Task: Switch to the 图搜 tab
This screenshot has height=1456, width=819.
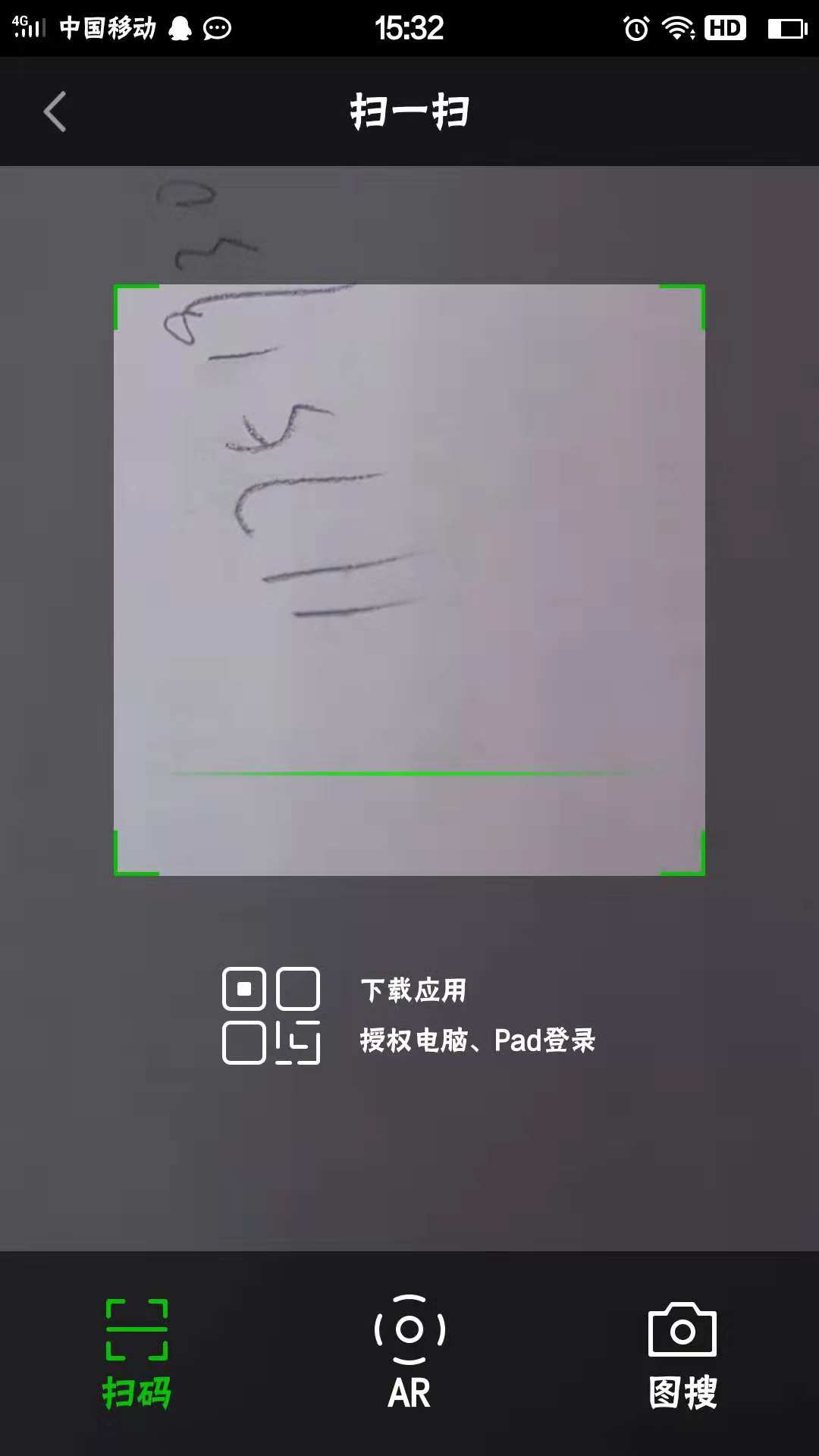Action: (682, 1354)
